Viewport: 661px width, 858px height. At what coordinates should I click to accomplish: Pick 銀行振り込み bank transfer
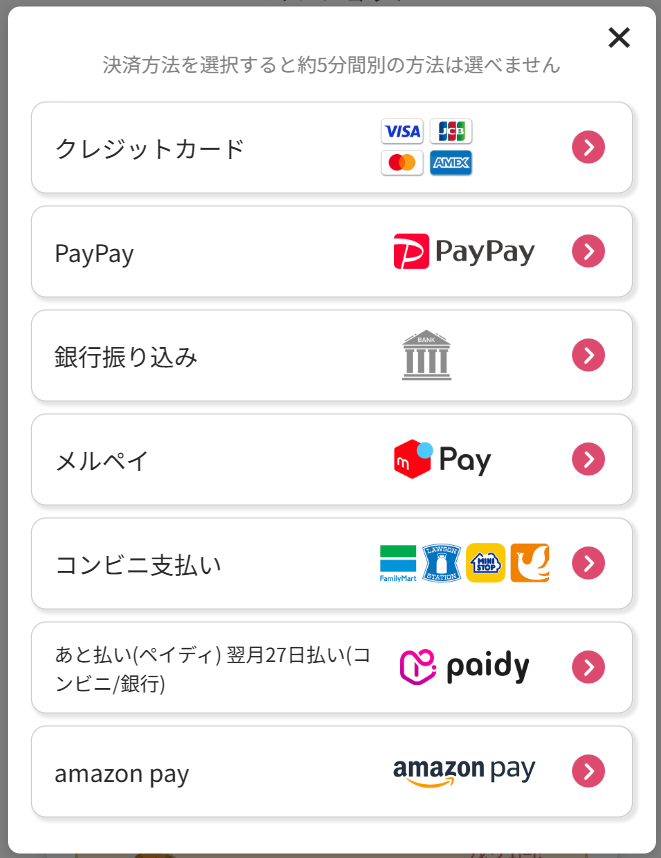pos(331,356)
